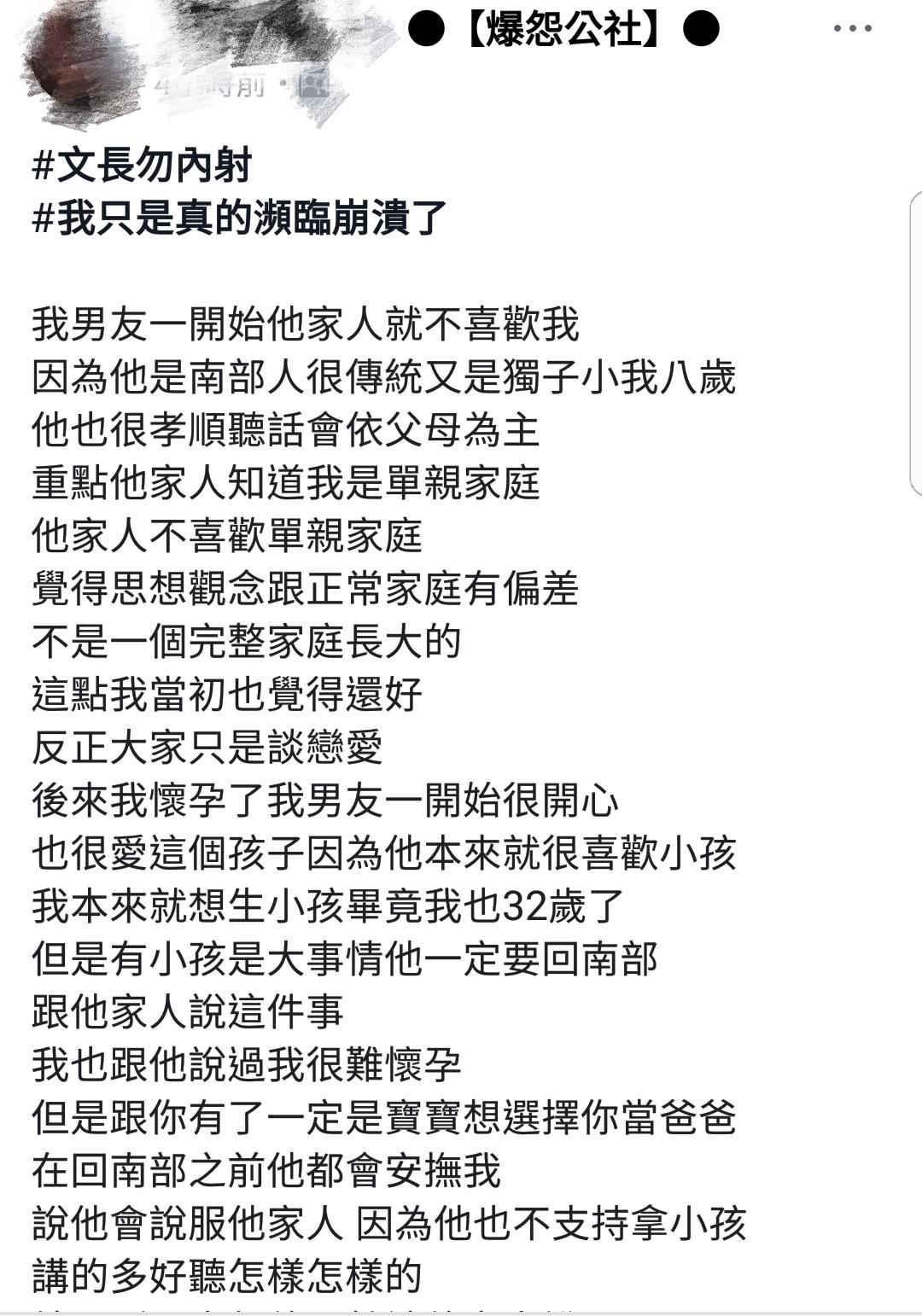Screen dimensions: 922x1316
Task: Open the post's three-dot options menu
Action: [x=852, y=29]
